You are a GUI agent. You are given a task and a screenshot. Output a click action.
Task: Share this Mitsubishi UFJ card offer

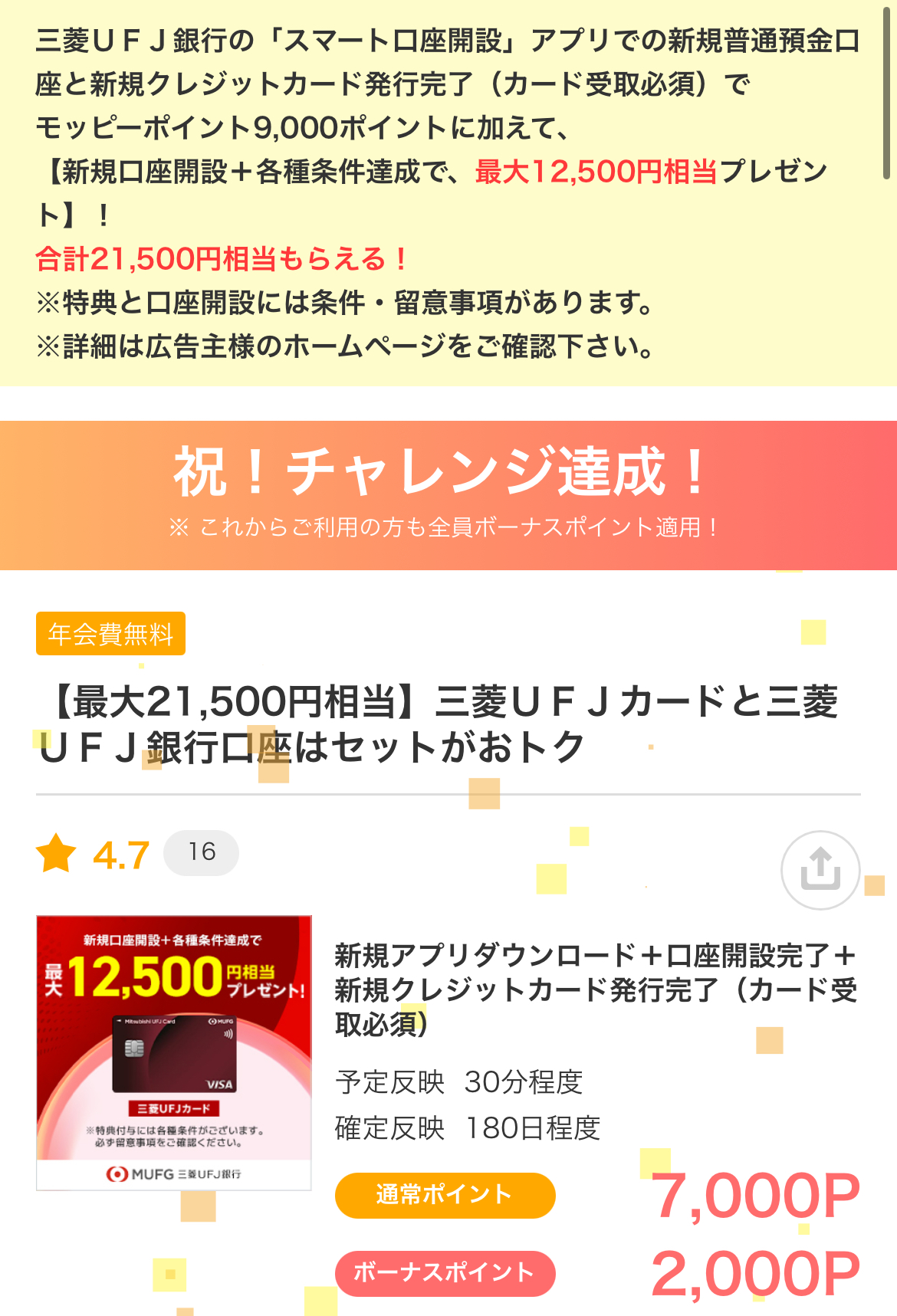click(x=820, y=870)
